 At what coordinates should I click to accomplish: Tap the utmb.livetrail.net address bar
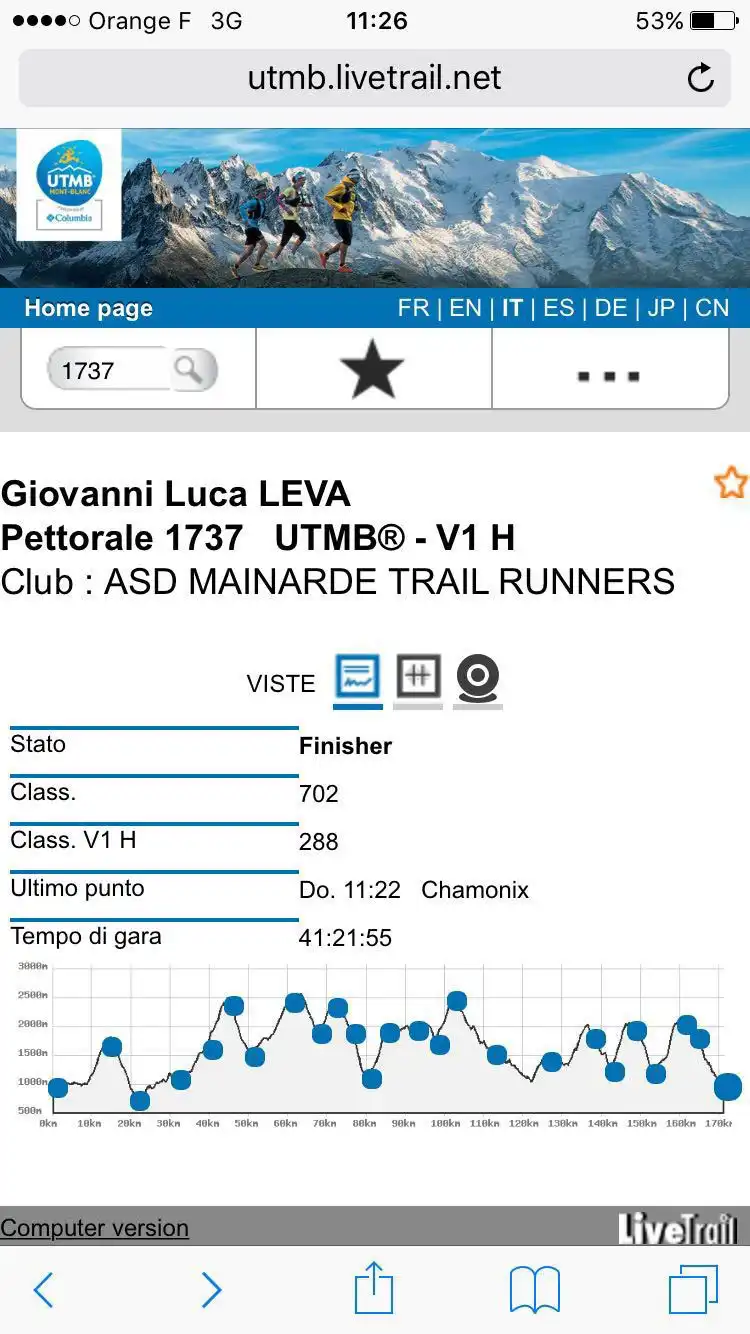[375, 78]
